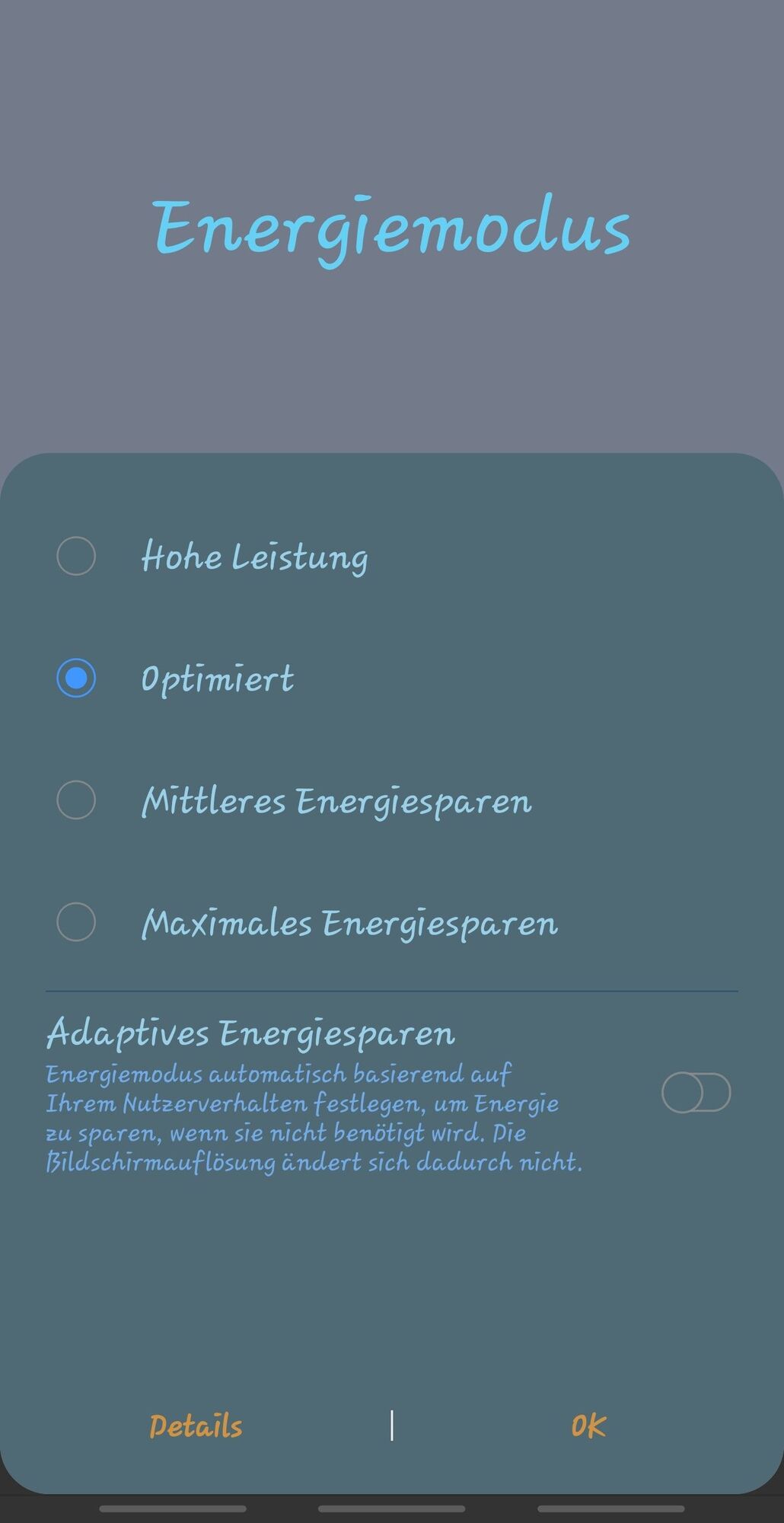The image size is (784, 1523).
Task: Pick Maximales Energiesparen mode
Action: tap(76, 922)
